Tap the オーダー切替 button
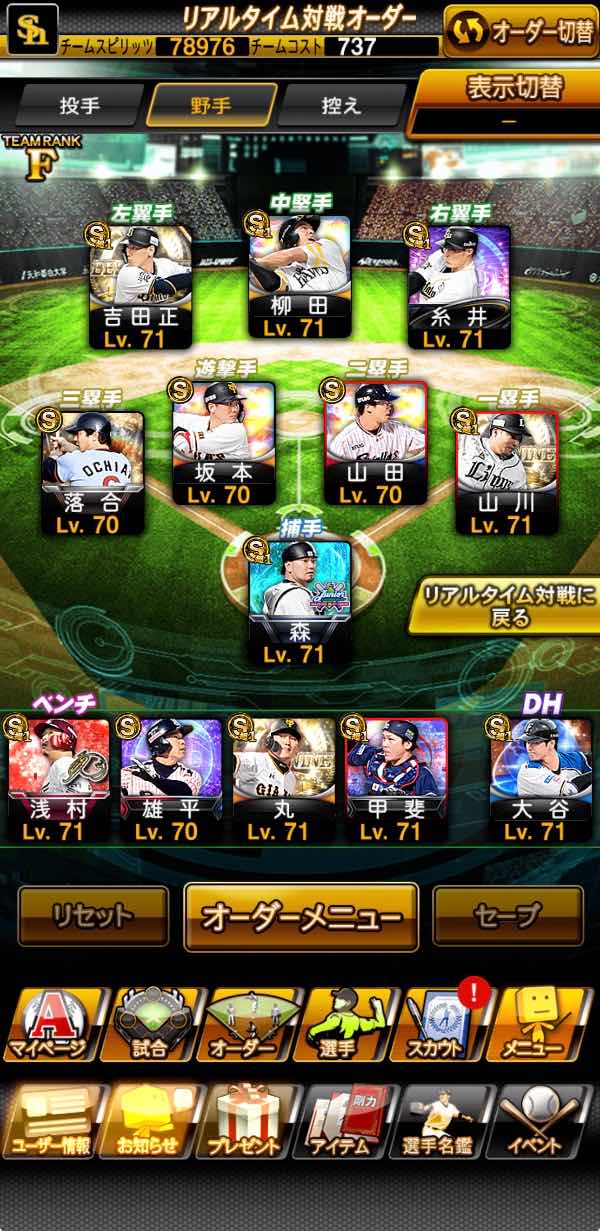Viewport: 600px width, 1231px height. [x=519, y=31]
